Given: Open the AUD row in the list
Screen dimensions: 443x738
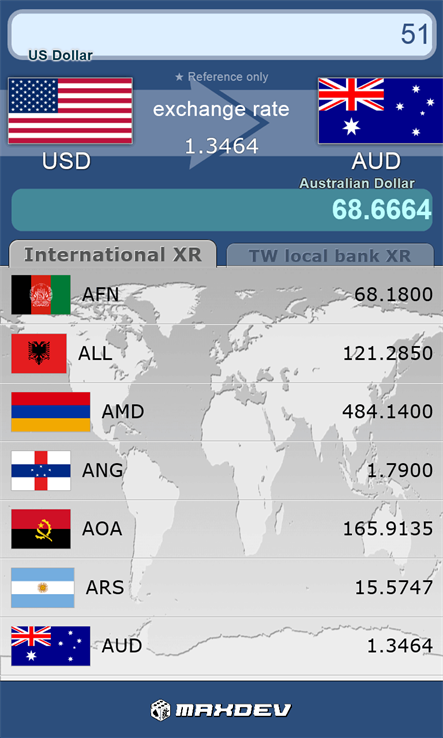Looking at the screenshot, I should coord(221,646).
